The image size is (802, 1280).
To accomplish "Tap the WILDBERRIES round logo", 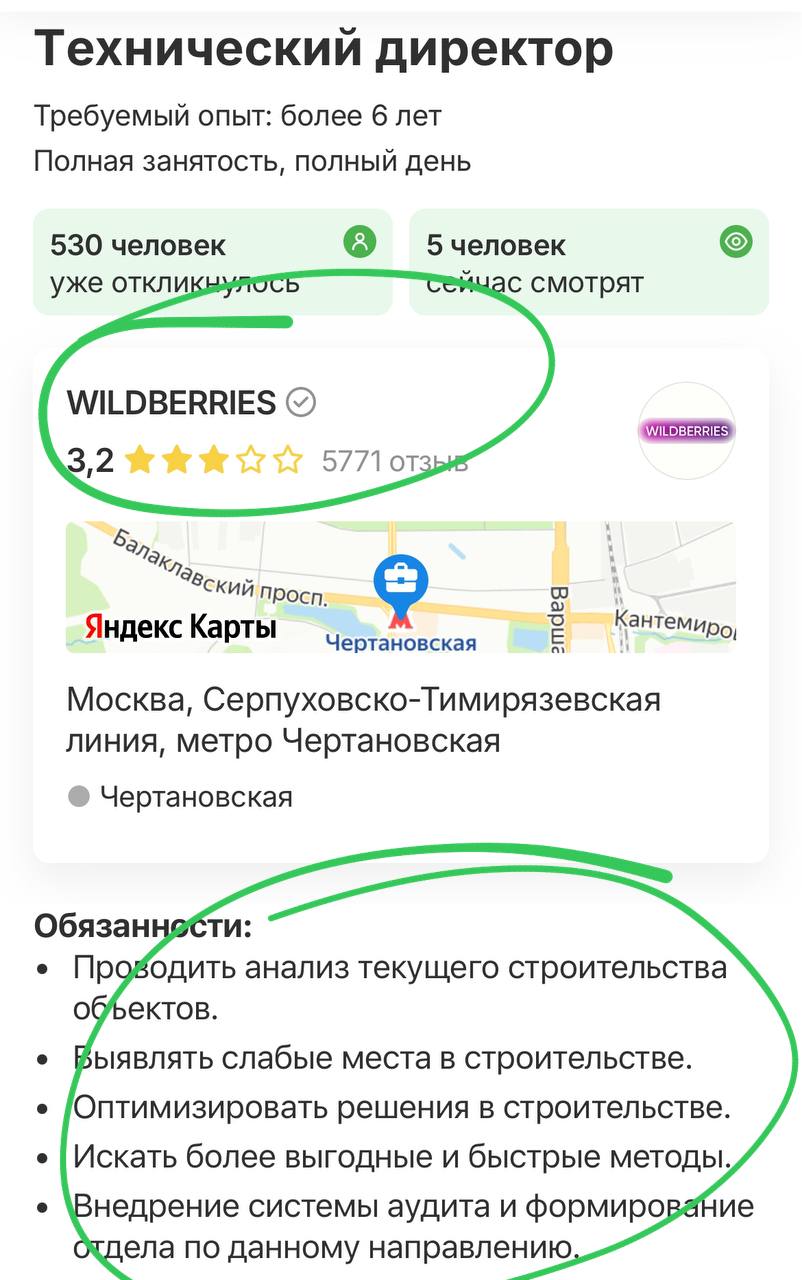I will 686,431.
